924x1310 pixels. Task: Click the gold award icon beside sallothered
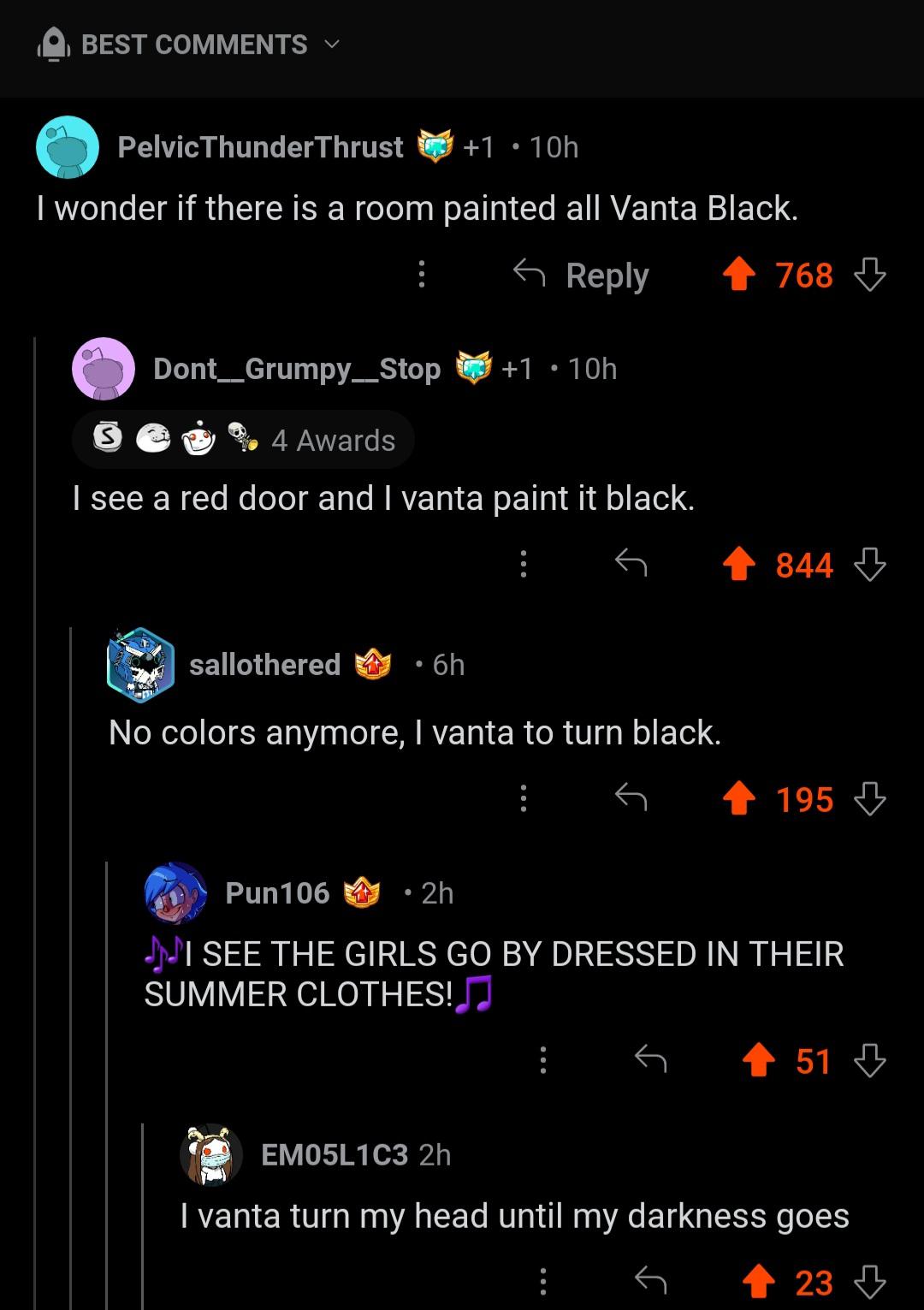[373, 664]
